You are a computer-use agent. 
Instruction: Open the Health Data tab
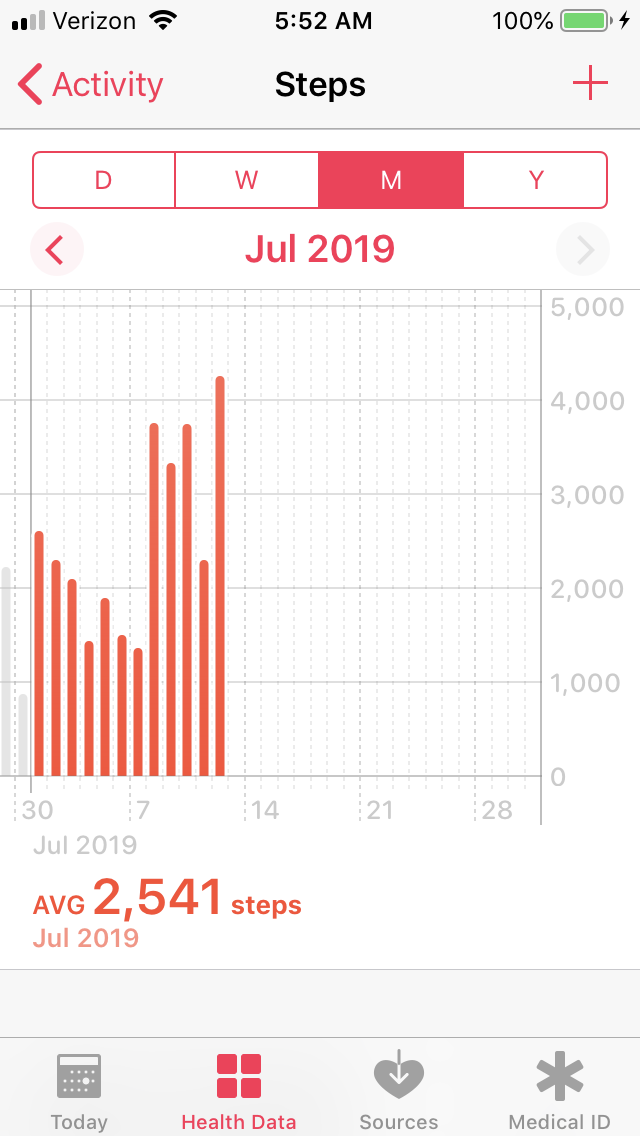[239, 1090]
